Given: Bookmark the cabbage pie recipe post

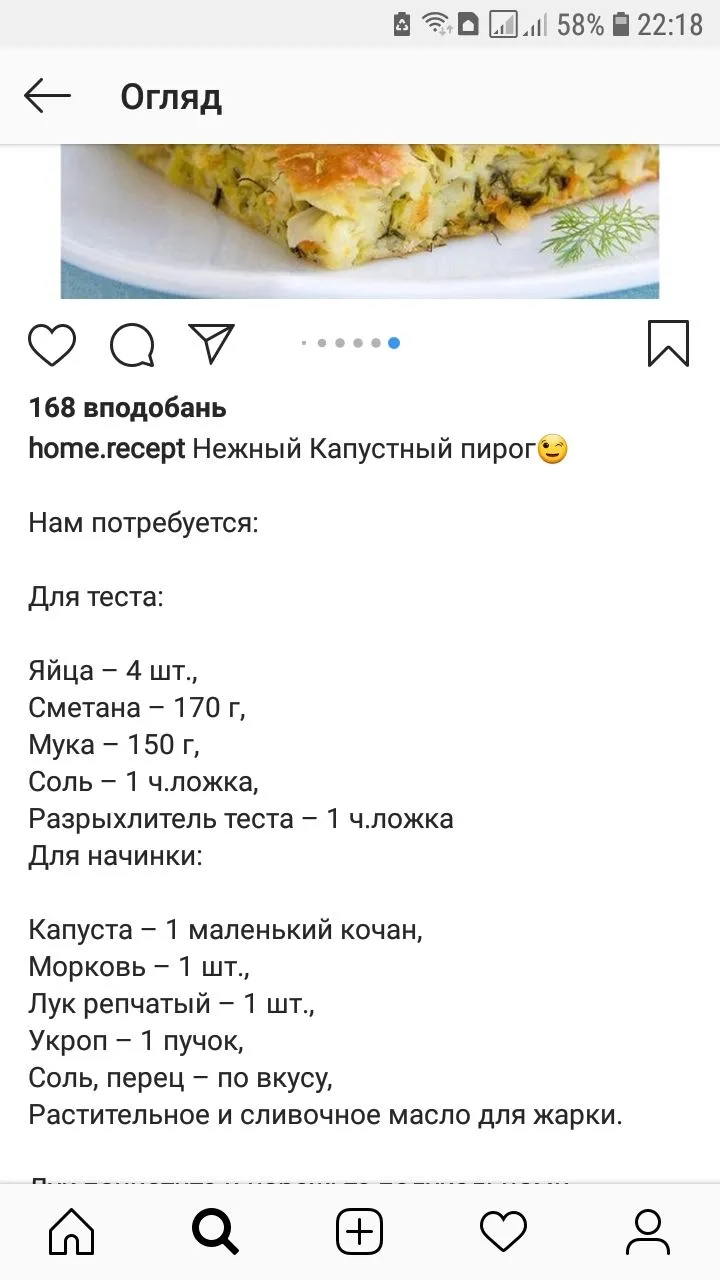Looking at the screenshot, I should (668, 343).
